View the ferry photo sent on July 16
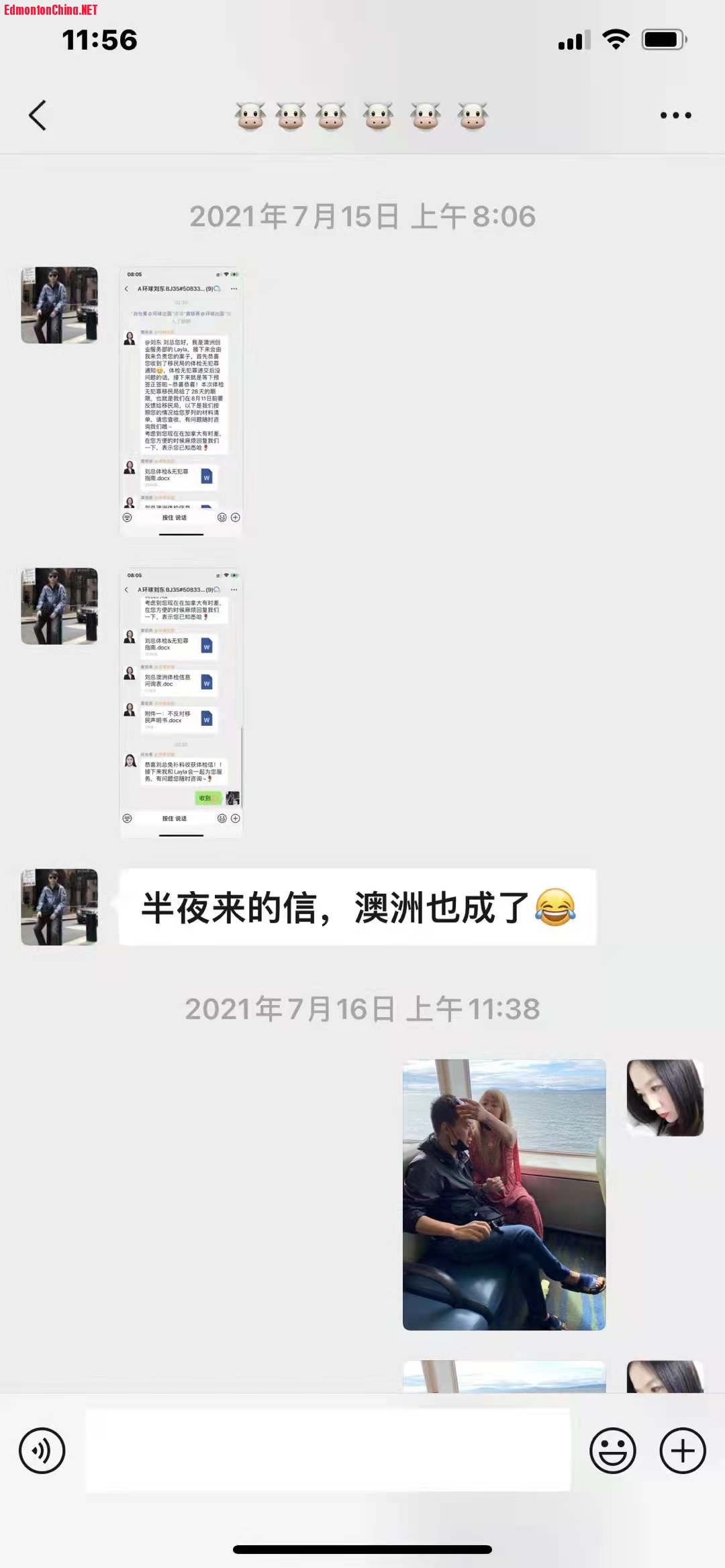The image size is (725, 1568). click(x=504, y=1194)
